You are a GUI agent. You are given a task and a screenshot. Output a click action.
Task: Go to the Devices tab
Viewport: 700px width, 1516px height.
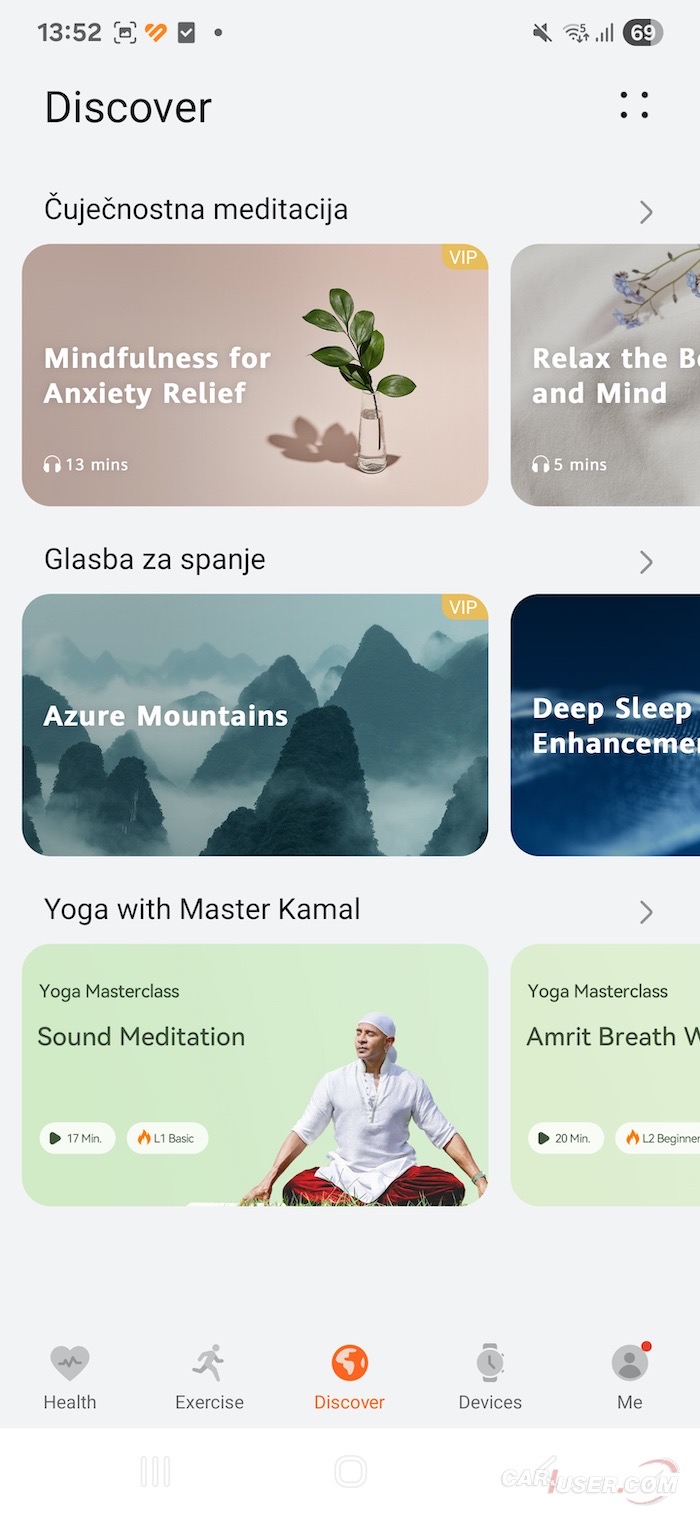[x=490, y=1377]
